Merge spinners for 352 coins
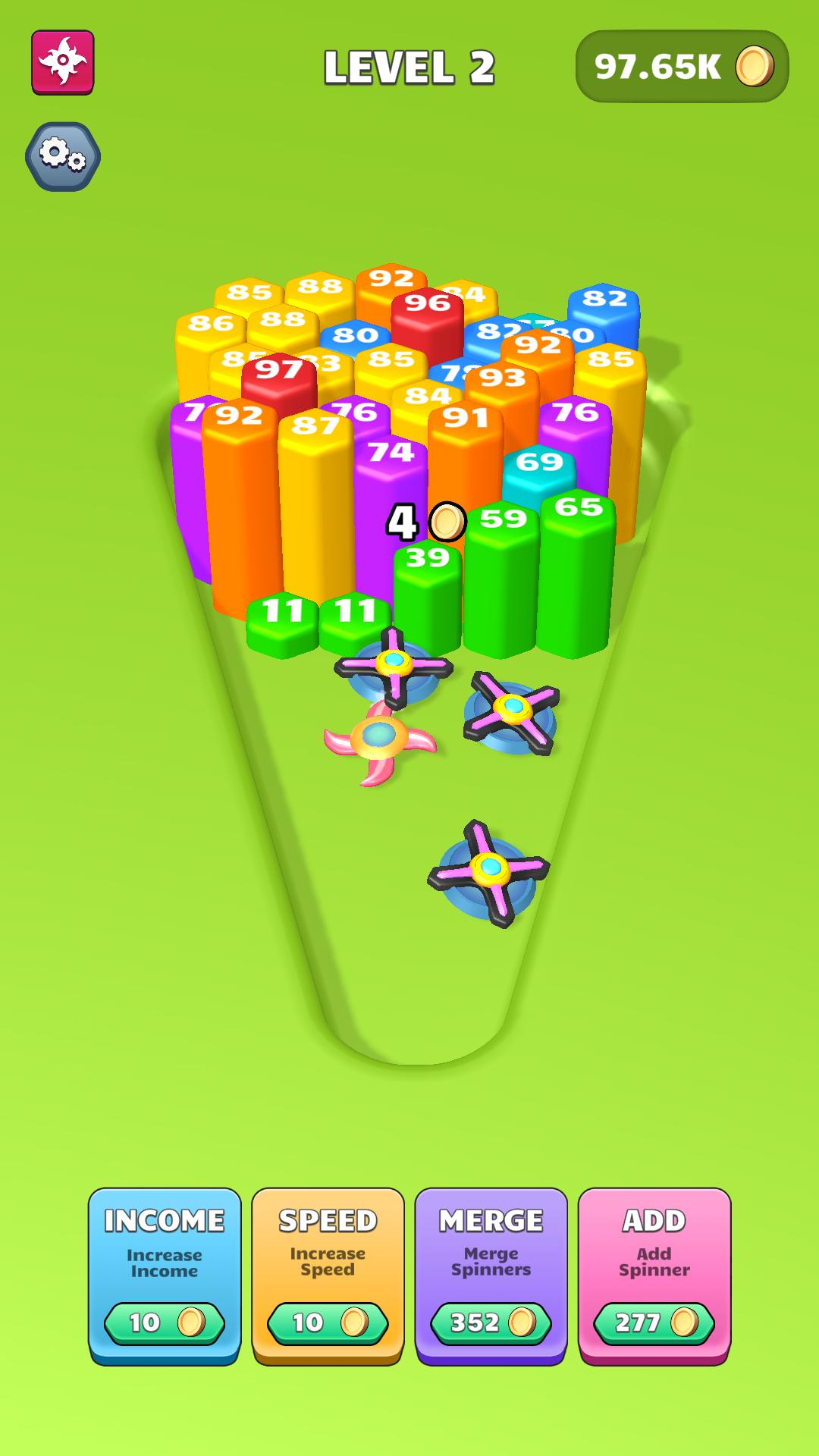The image size is (819, 1456). (491, 1276)
